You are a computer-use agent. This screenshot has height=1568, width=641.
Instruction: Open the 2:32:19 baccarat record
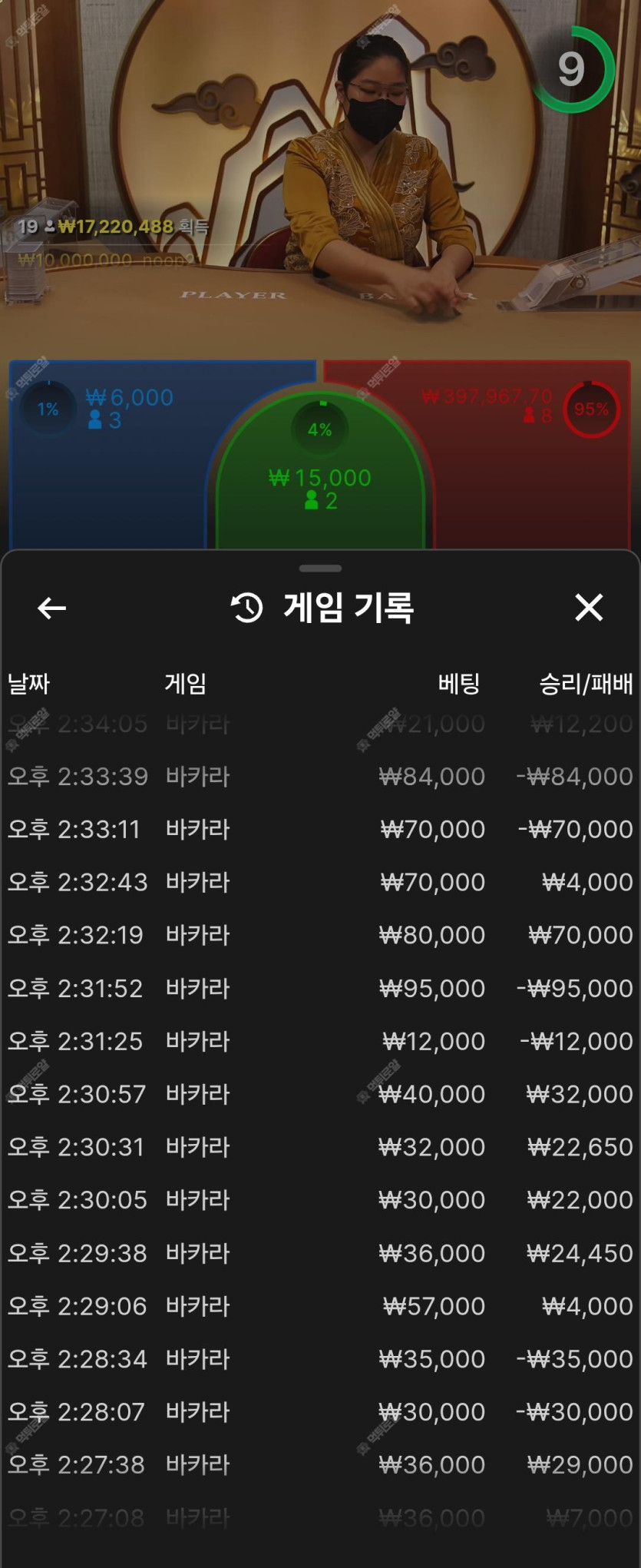click(x=320, y=935)
